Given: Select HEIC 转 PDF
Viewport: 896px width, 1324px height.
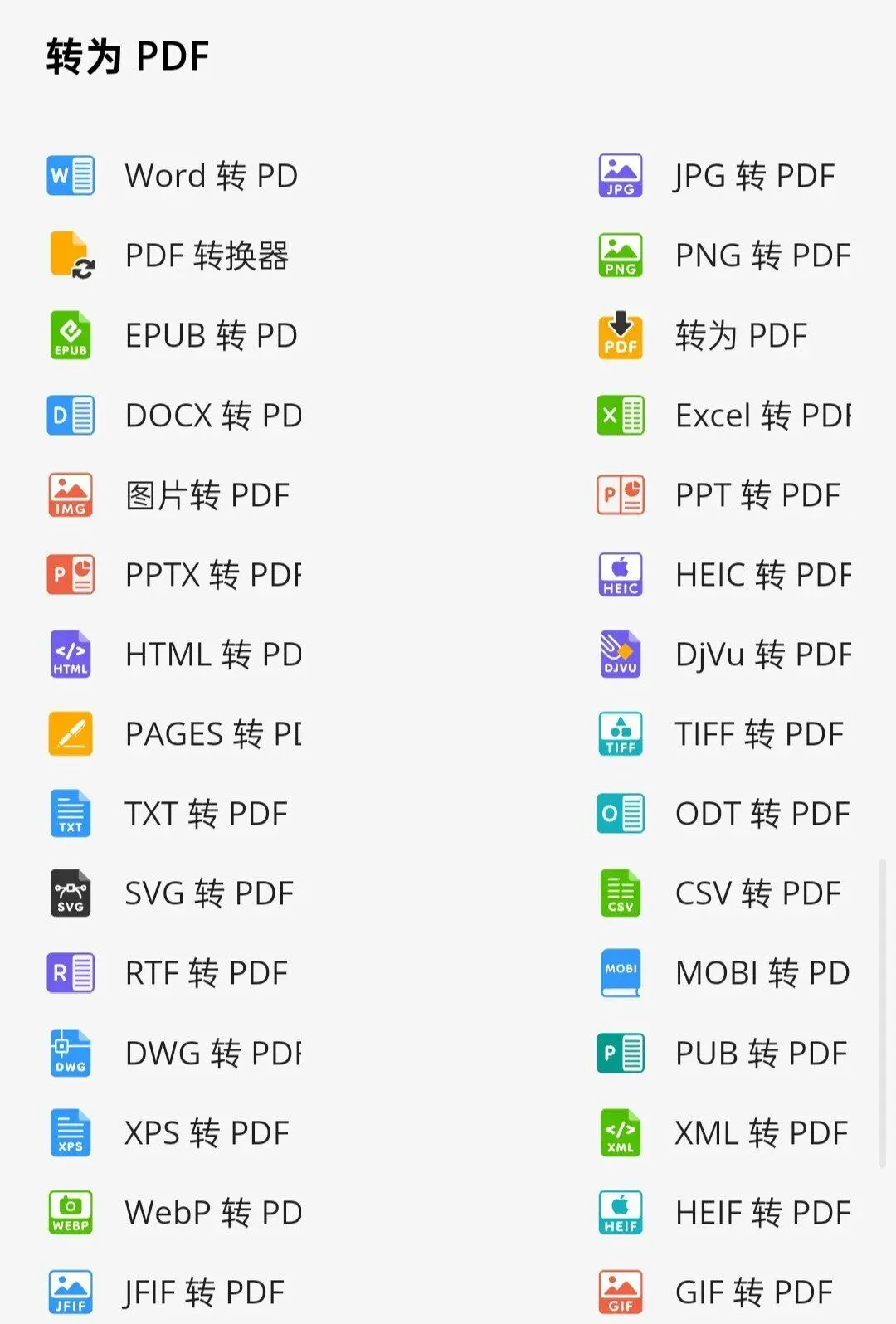Looking at the screenshot, I should coord(724,574).
